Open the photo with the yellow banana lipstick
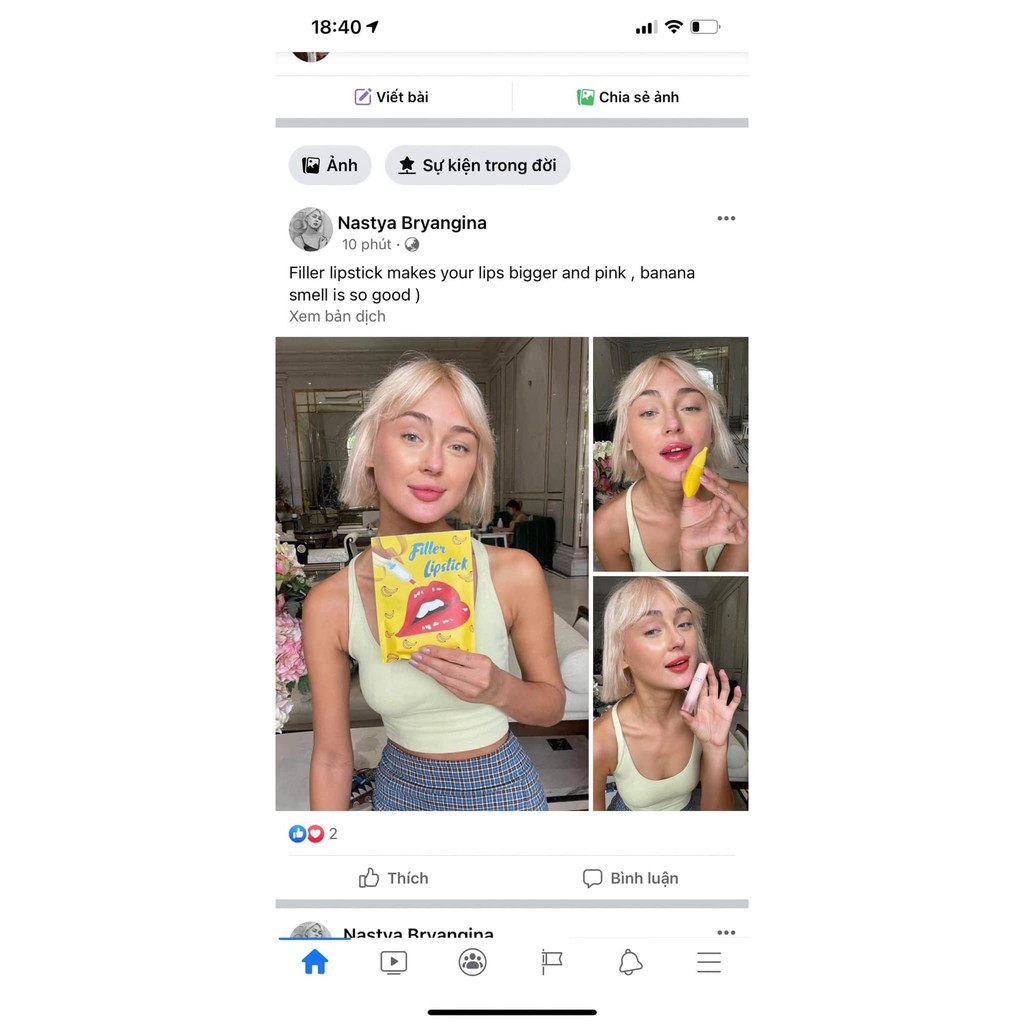Screen dimensions: 1024x1024 (670, 454)
